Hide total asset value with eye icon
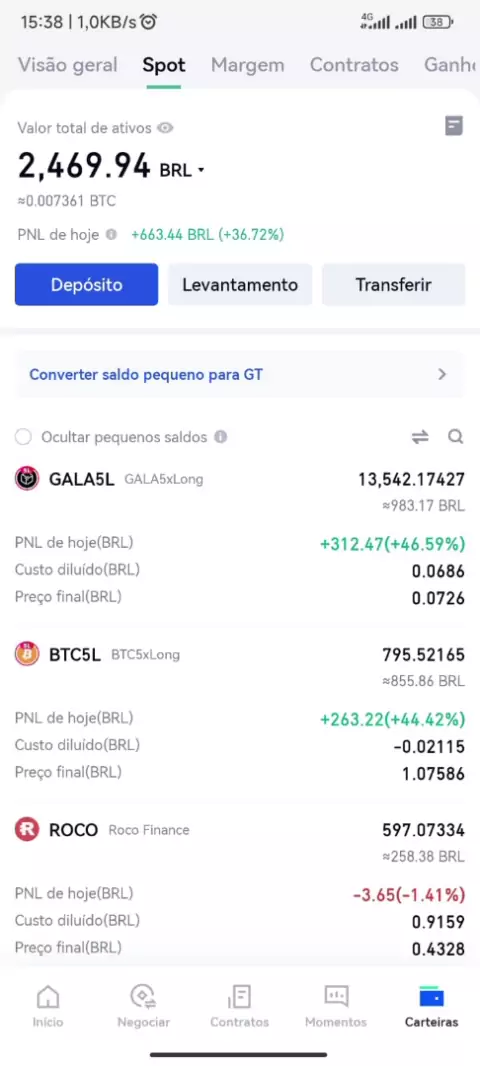Viewport: 480px width, 1066px height. 165,127
